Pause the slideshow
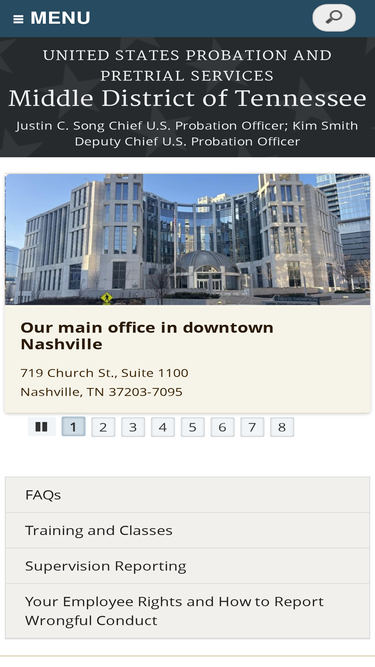375x667 pixels. pyautogui.click(x=41, y=427)
